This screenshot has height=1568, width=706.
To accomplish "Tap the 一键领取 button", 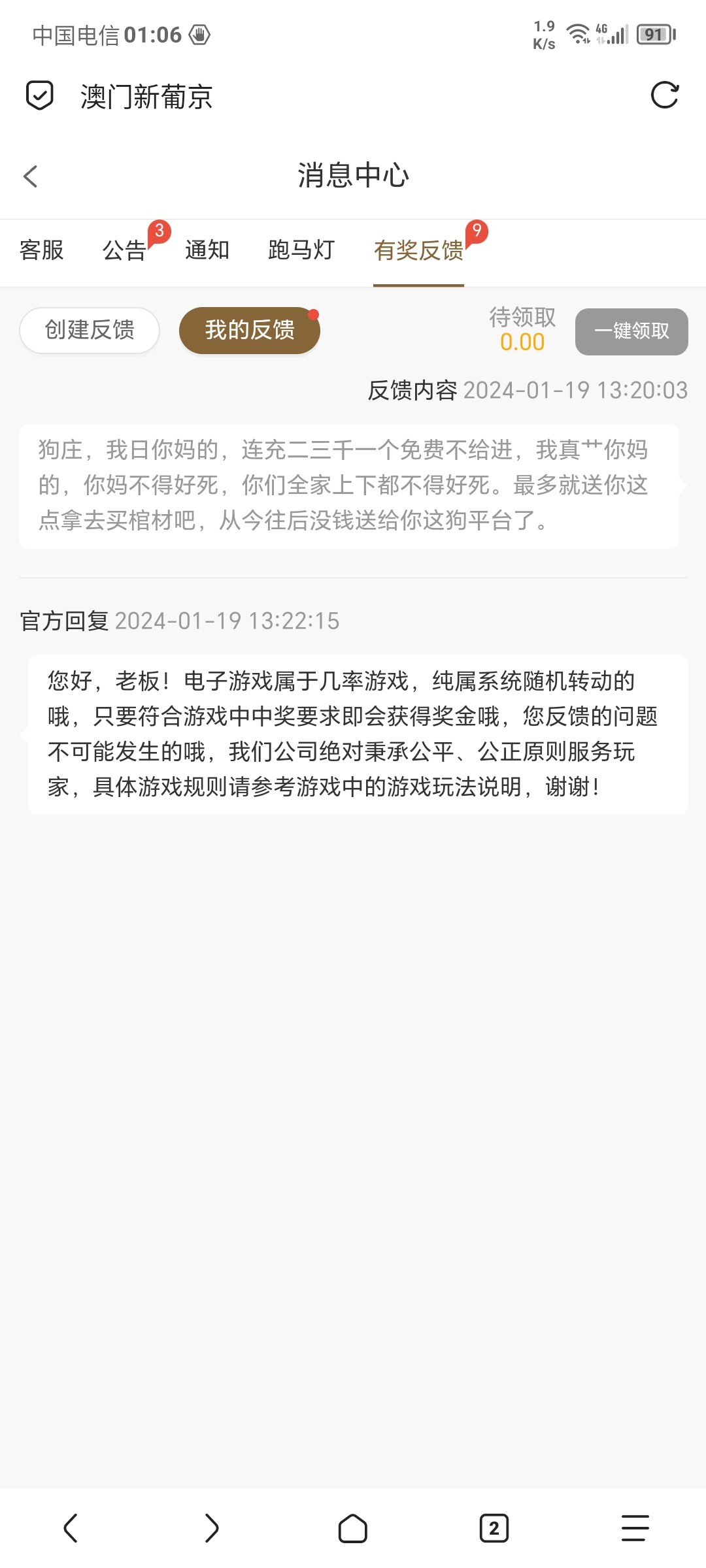I will pyautogui.click(x=631, y=331).
